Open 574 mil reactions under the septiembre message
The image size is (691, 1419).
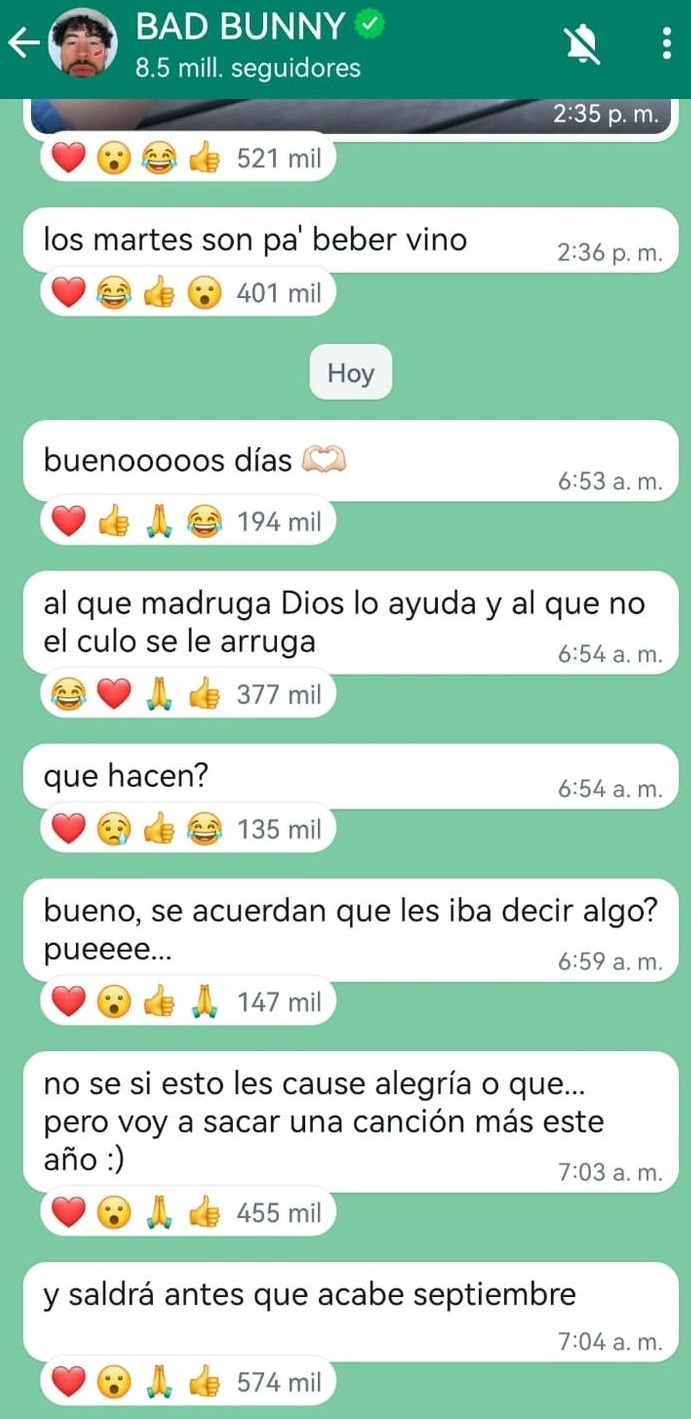point(187,1383)
